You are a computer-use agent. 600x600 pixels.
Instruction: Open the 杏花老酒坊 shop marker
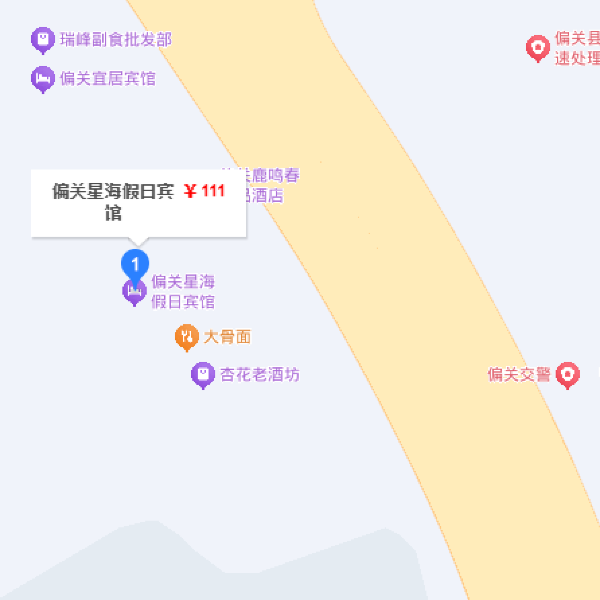click(x=203, y=375)
